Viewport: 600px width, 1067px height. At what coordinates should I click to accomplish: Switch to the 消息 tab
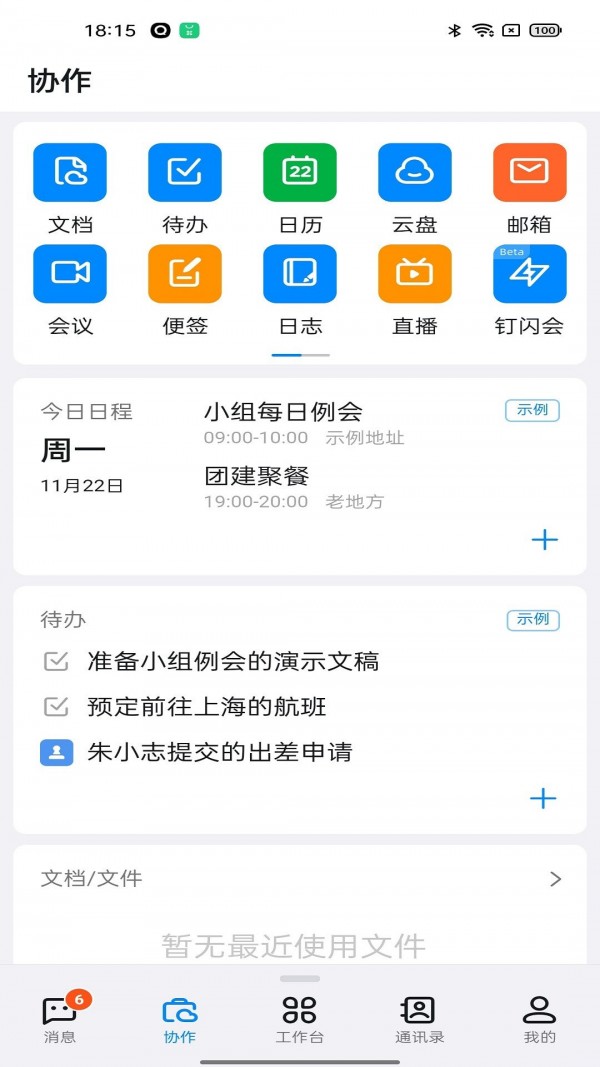(x=60, y=1018)
